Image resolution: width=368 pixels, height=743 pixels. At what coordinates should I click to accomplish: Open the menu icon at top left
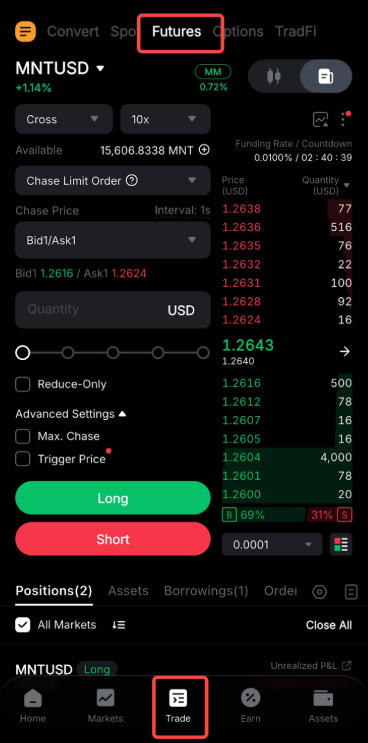pos(26,32)
